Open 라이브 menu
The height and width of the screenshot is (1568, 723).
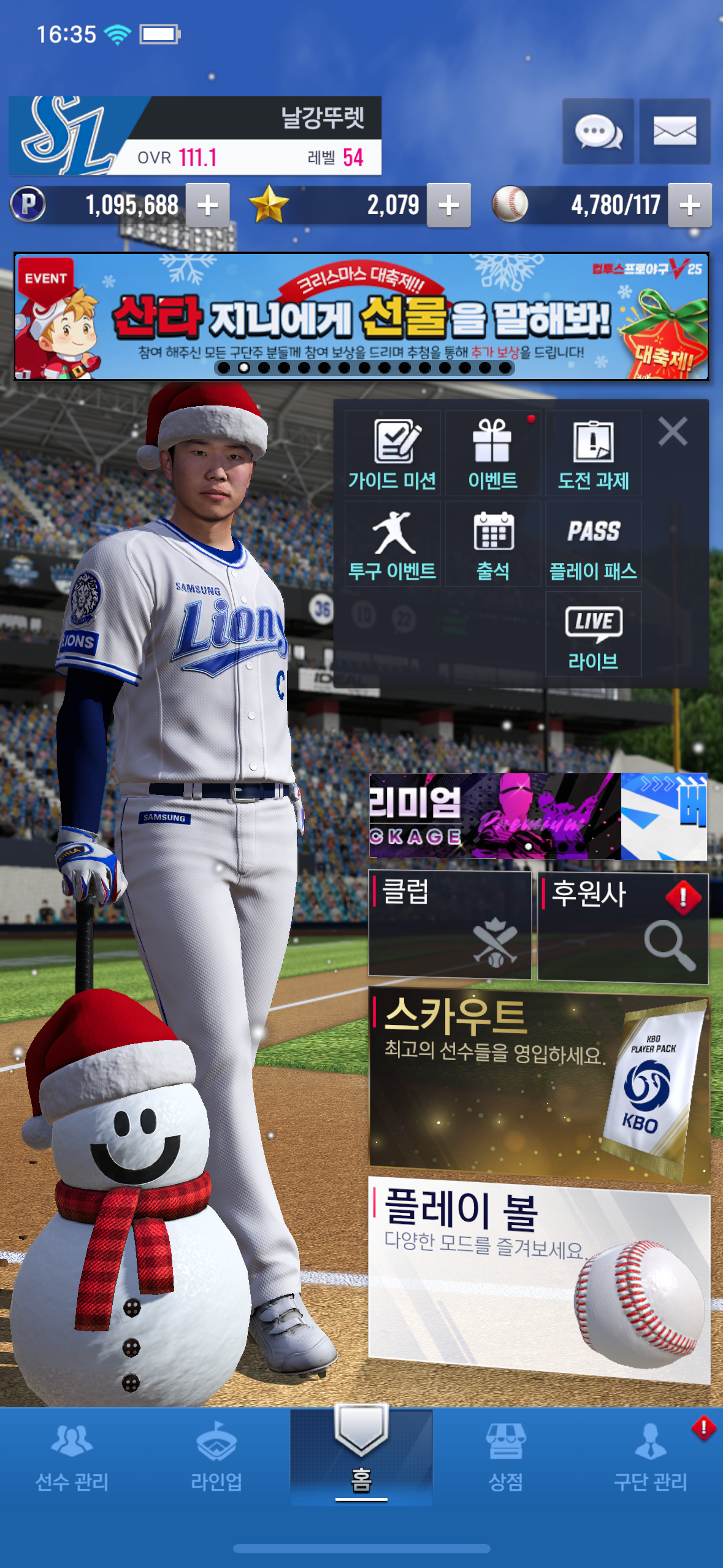click(593, 635)
